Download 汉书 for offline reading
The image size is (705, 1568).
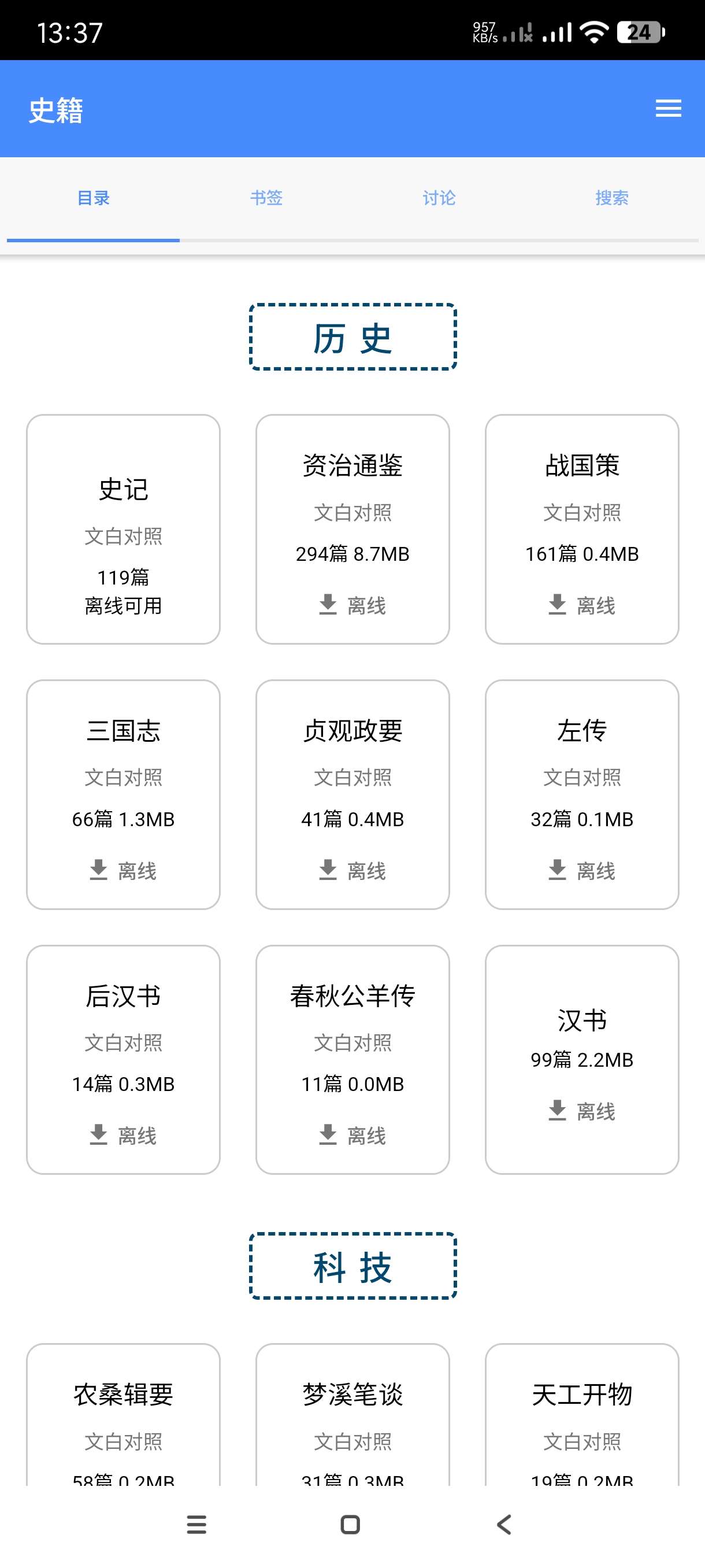point(581,1111)
